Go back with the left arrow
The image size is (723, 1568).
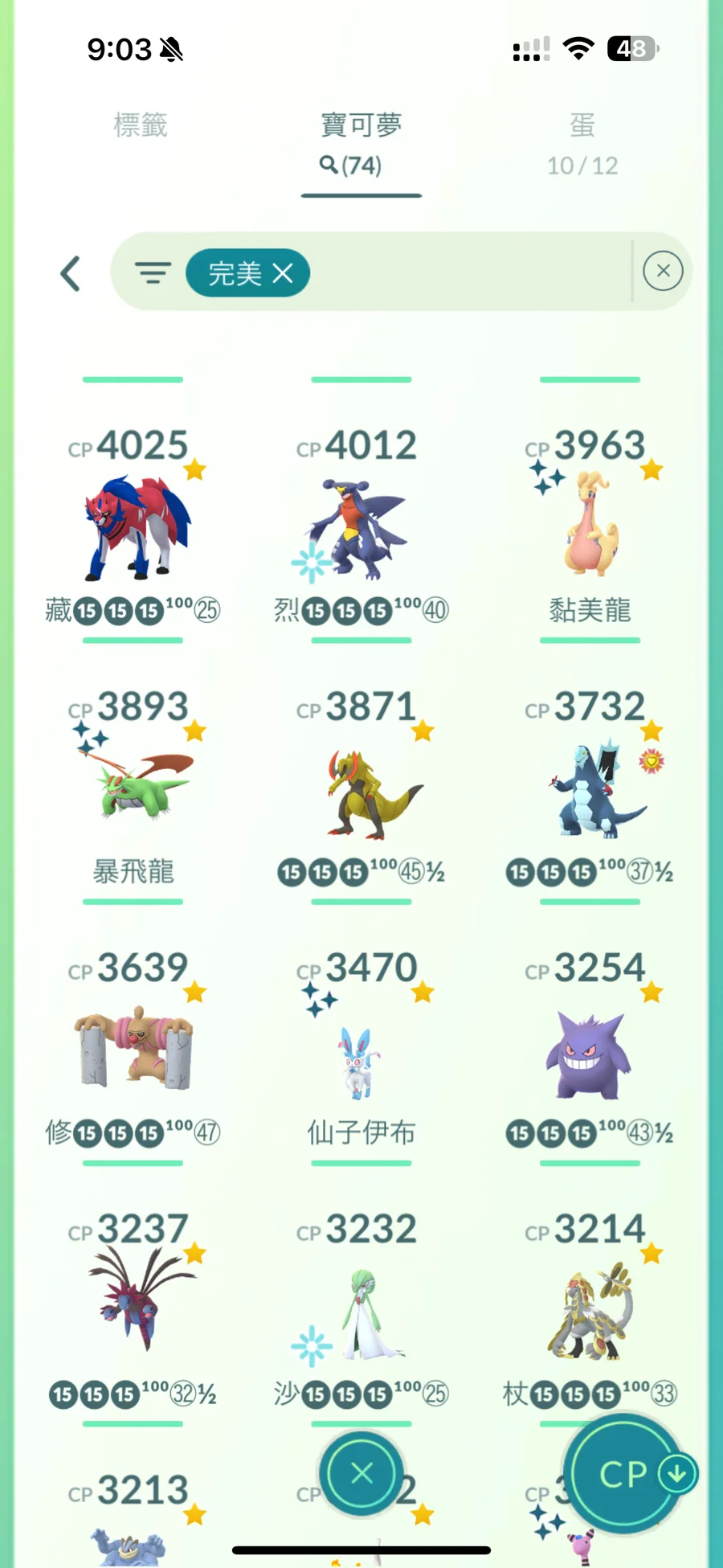coord(71,274)
